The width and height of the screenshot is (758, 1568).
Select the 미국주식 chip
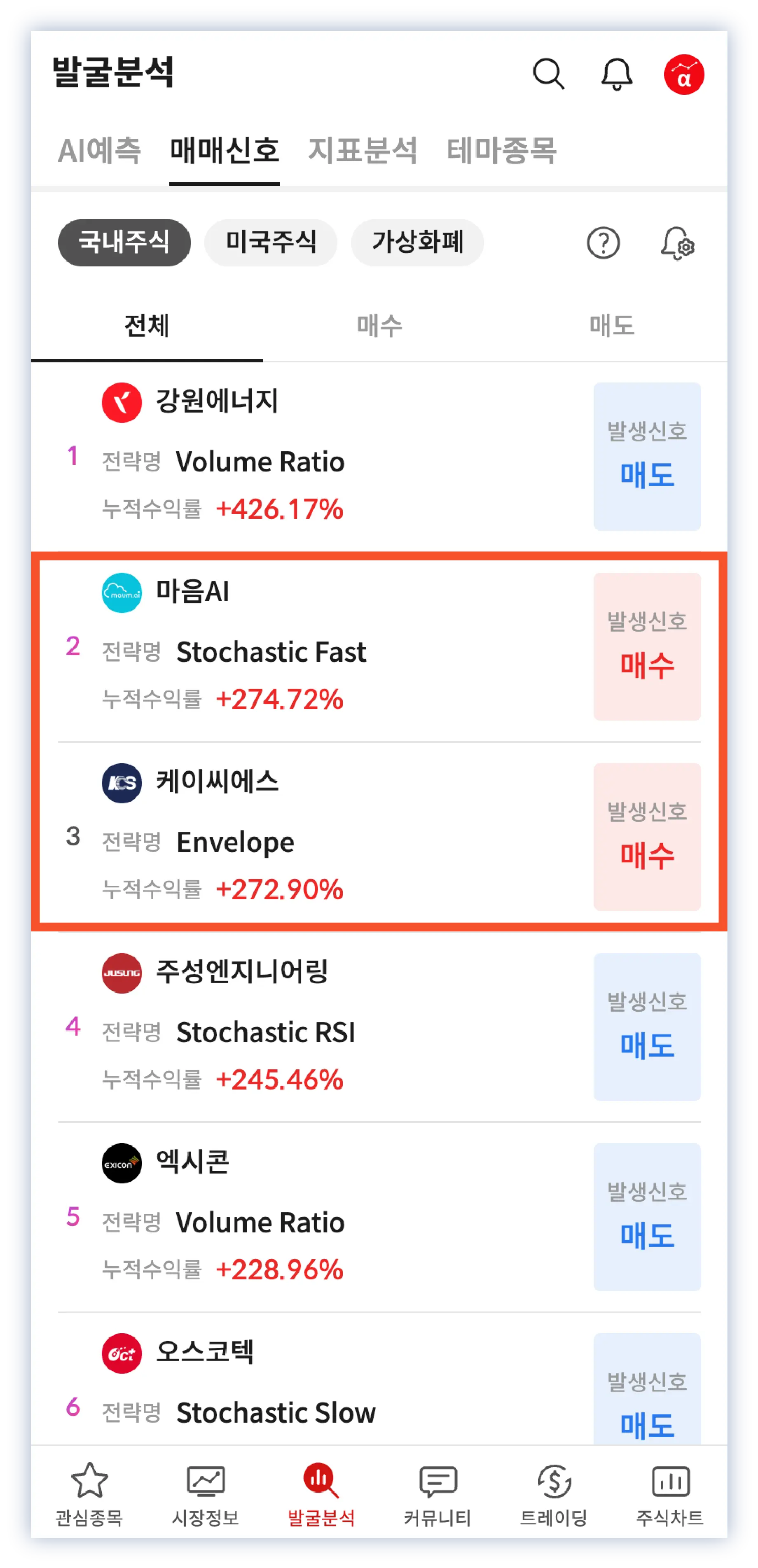click(270, 242)
